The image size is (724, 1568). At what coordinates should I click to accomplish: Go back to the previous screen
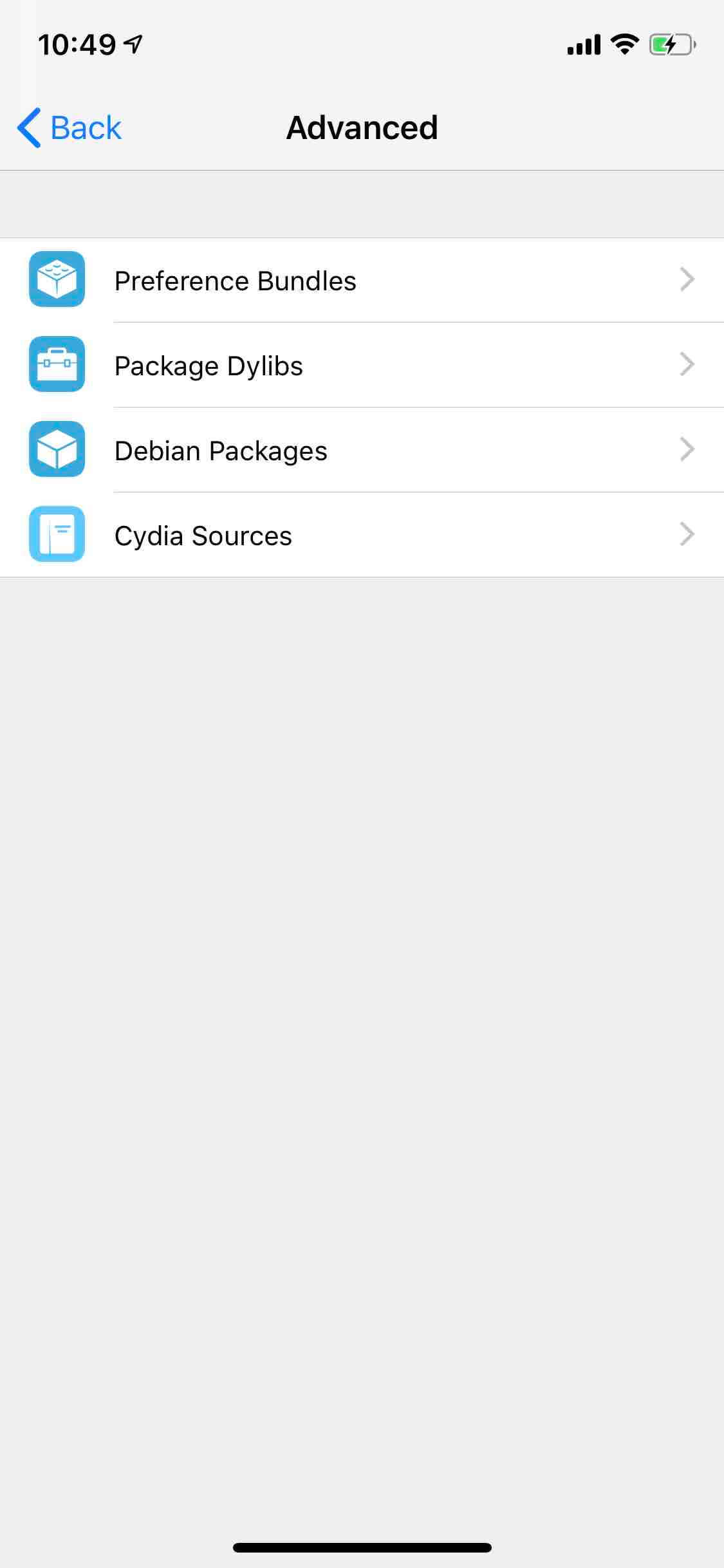tap(70, 127)
